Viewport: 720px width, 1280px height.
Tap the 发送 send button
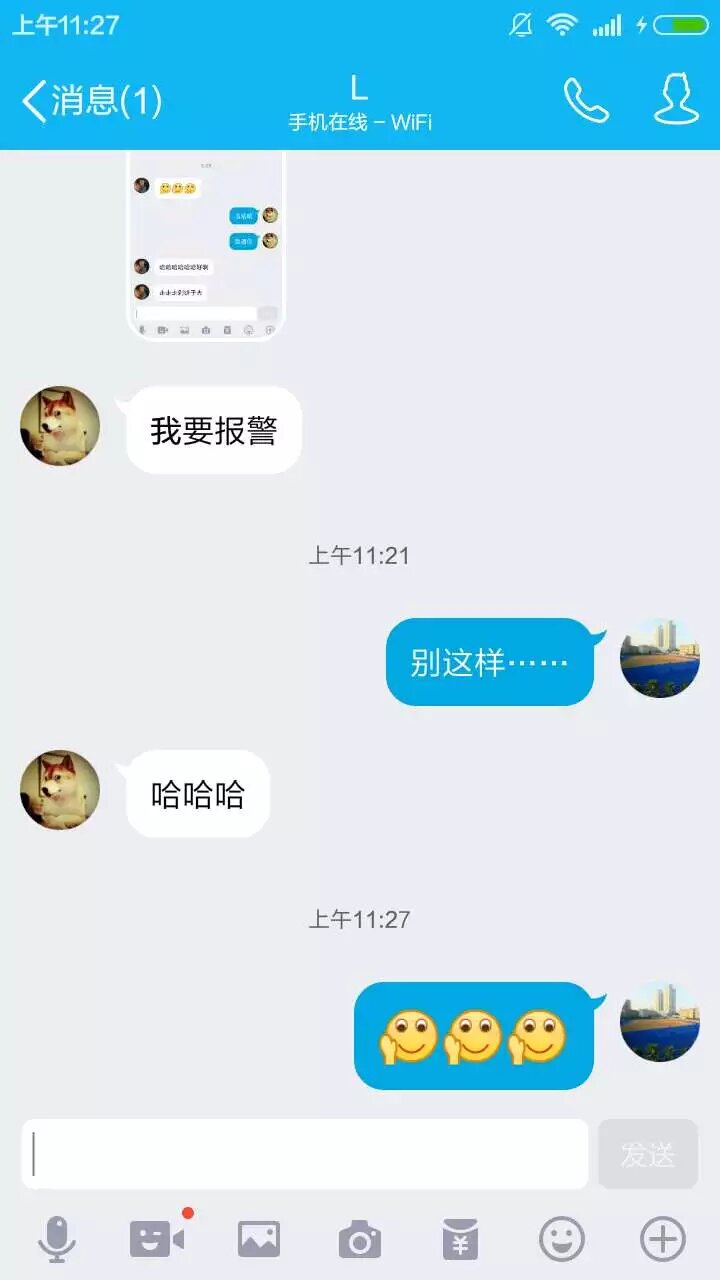coord(648,1154)
